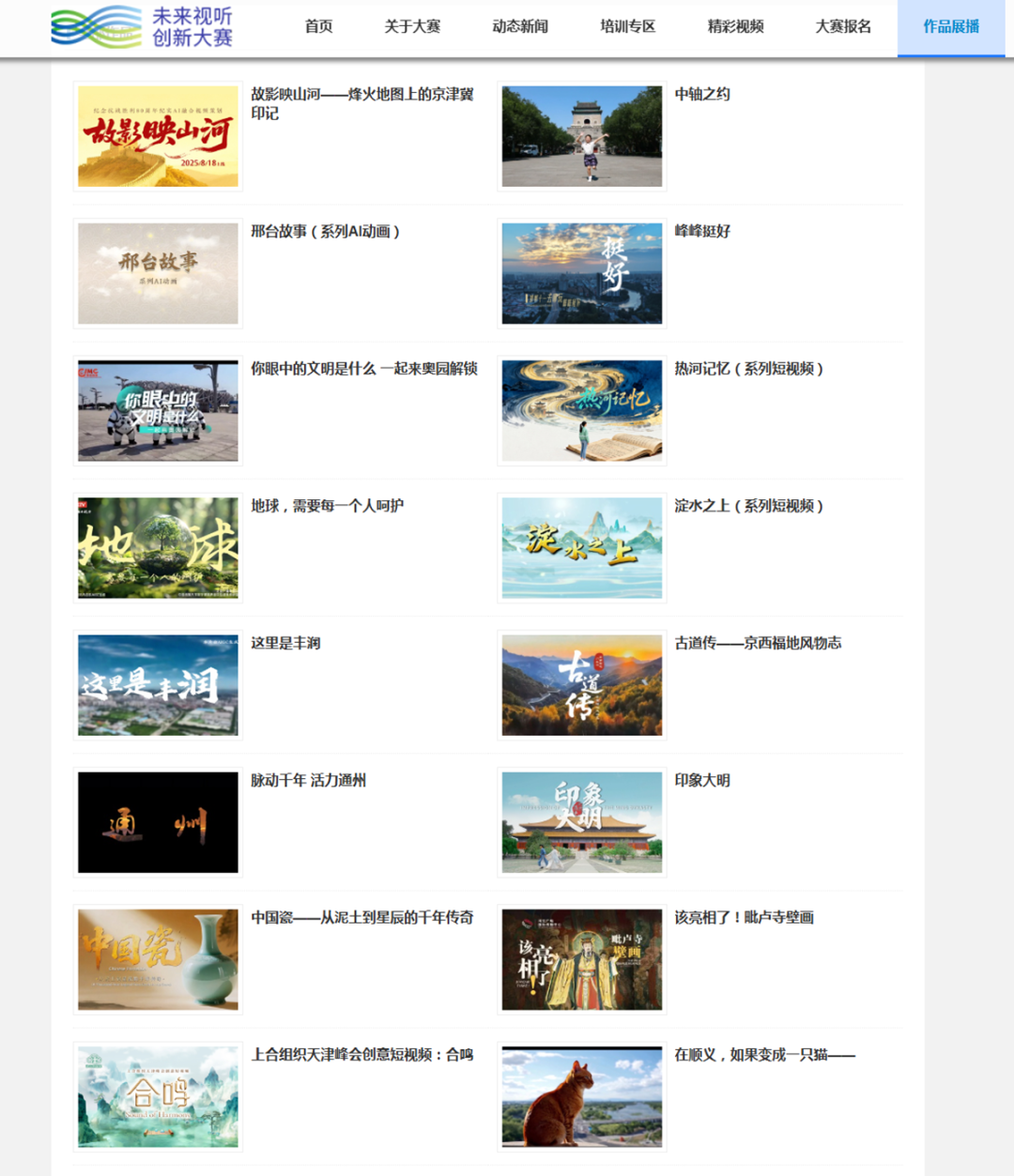Image resolution: width=1014 pixels, height=1176 pixels.
Task: Navigate to 大赛报名
Action: pyautogui.click(x=843, y=26)
